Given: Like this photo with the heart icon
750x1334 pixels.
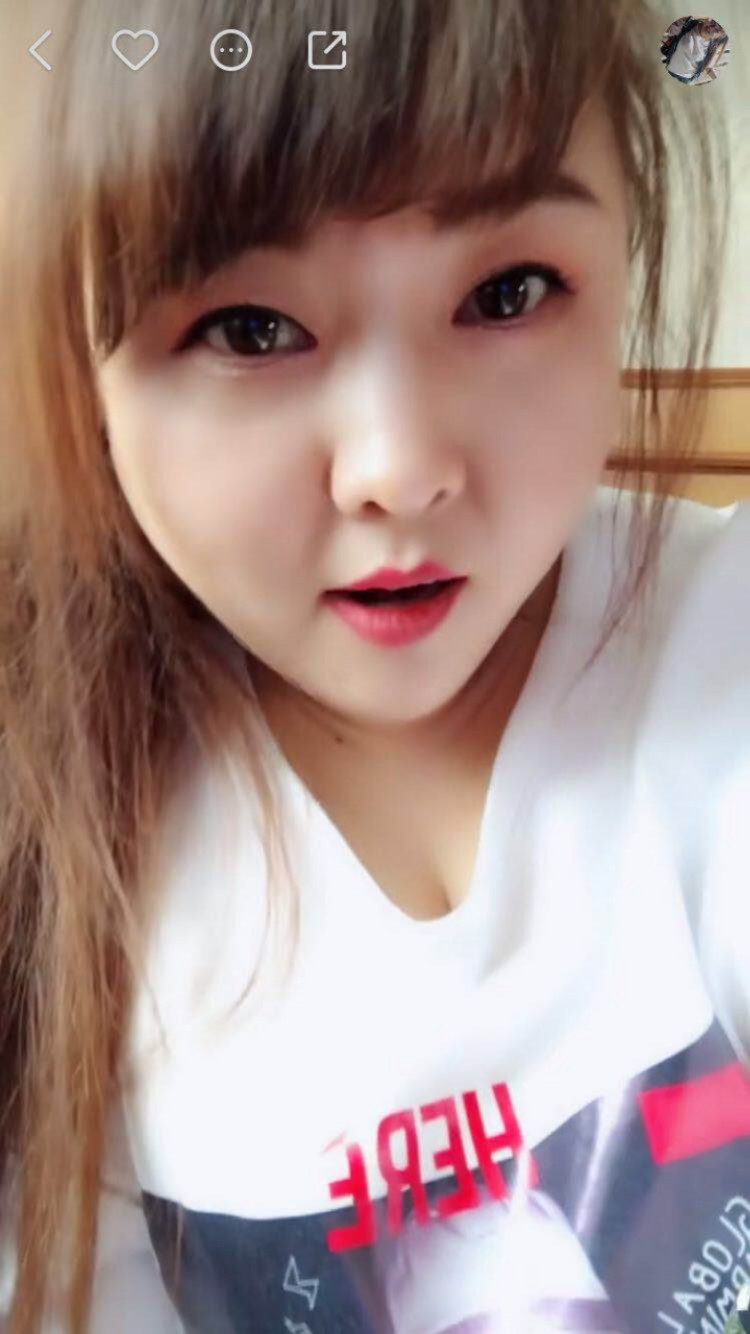Looking at the screenshot, I should [135, 50].
